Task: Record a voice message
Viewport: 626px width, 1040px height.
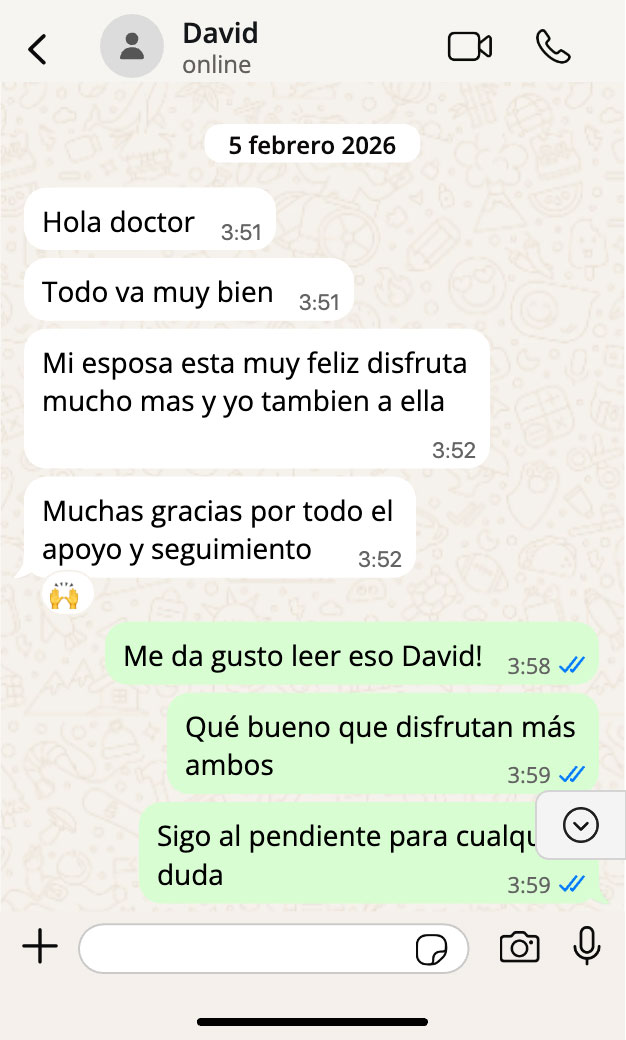Action: 587,946
